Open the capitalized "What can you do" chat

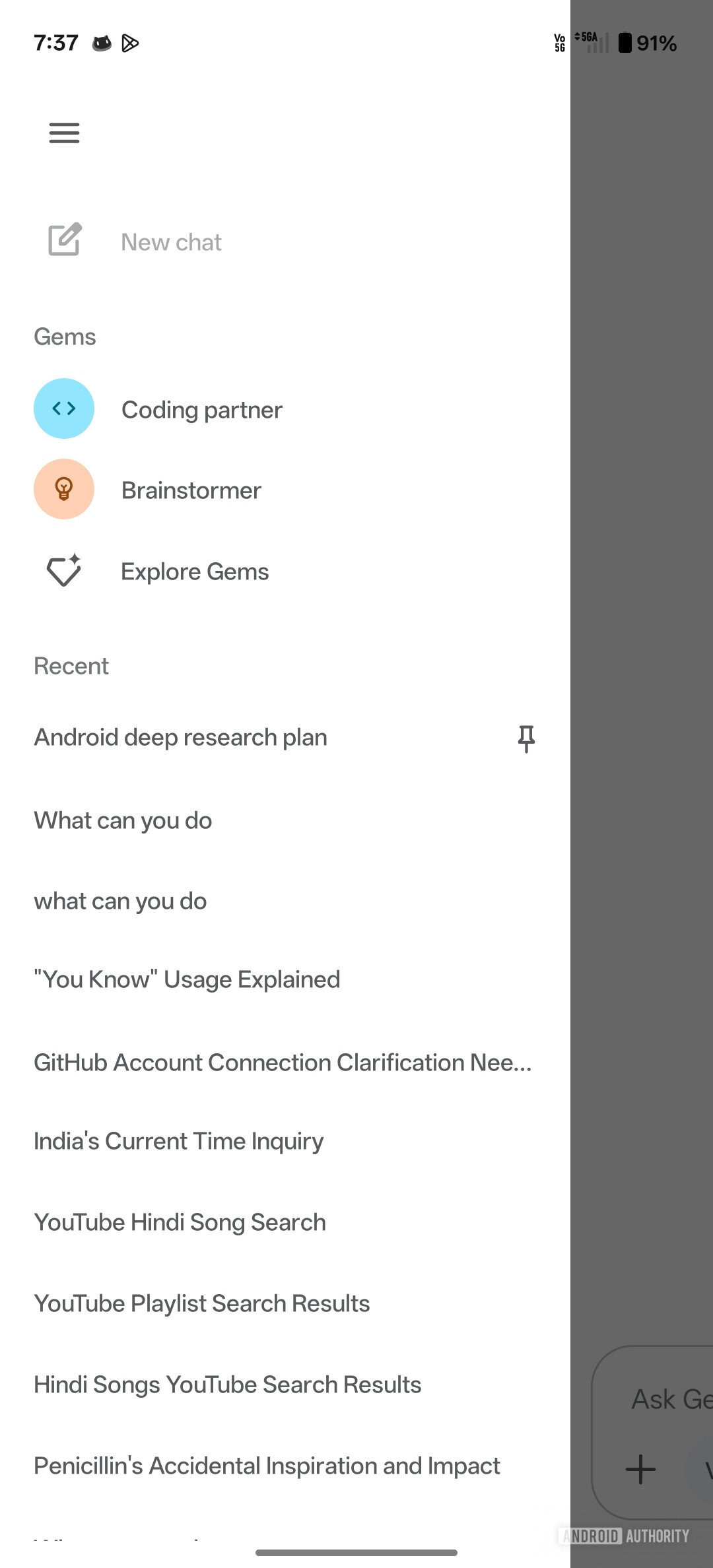pyautogui.click(x=123, y=820)
